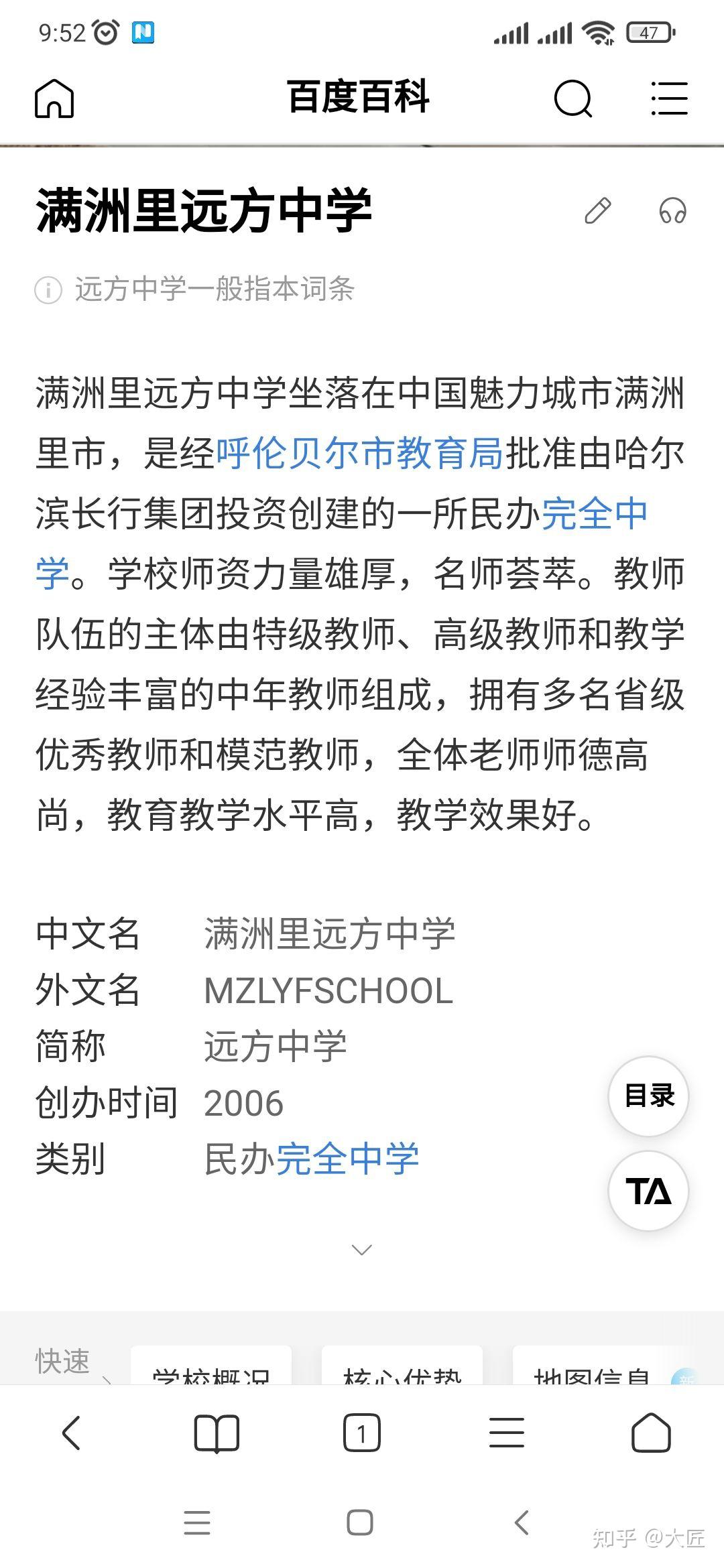Go to the Baidu Baike home icon

(x=54, y=99)
